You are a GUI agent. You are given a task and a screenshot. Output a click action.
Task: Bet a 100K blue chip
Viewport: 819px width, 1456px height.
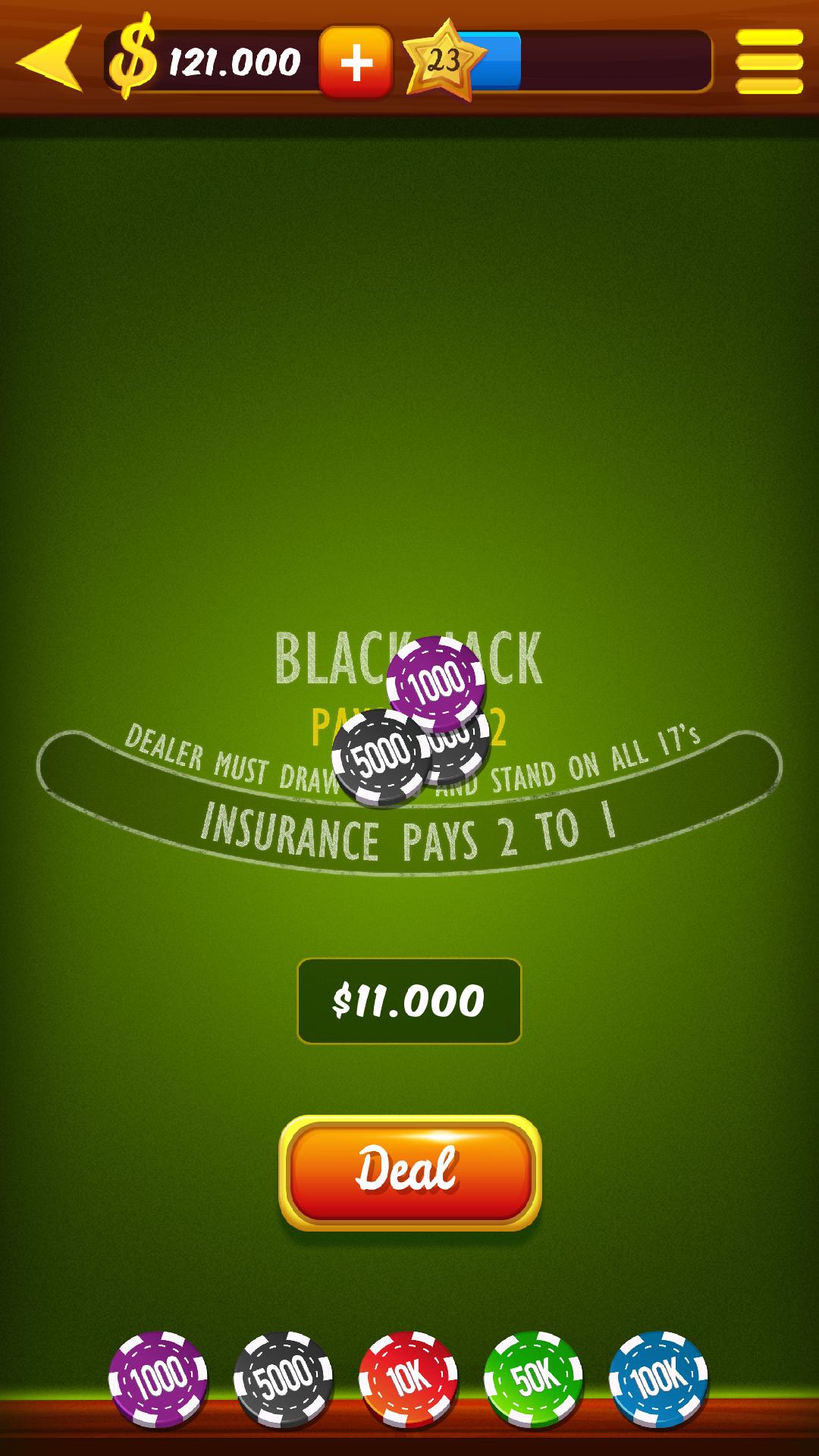658,1379
